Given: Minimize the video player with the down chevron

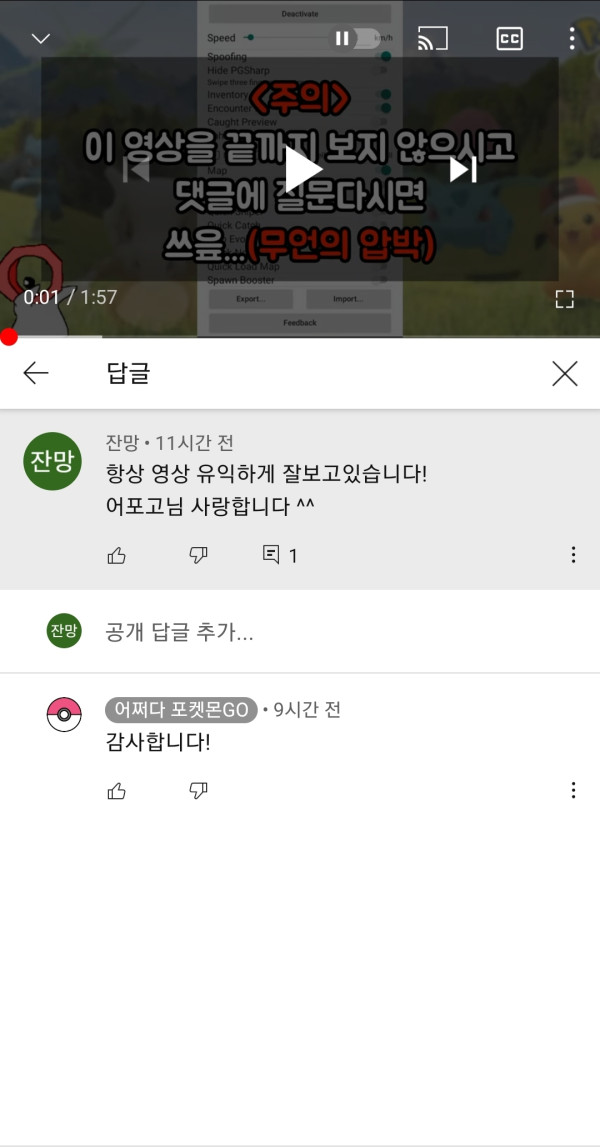Looking at the screenshot, I should pyautogui.click(x=41, y=39).
